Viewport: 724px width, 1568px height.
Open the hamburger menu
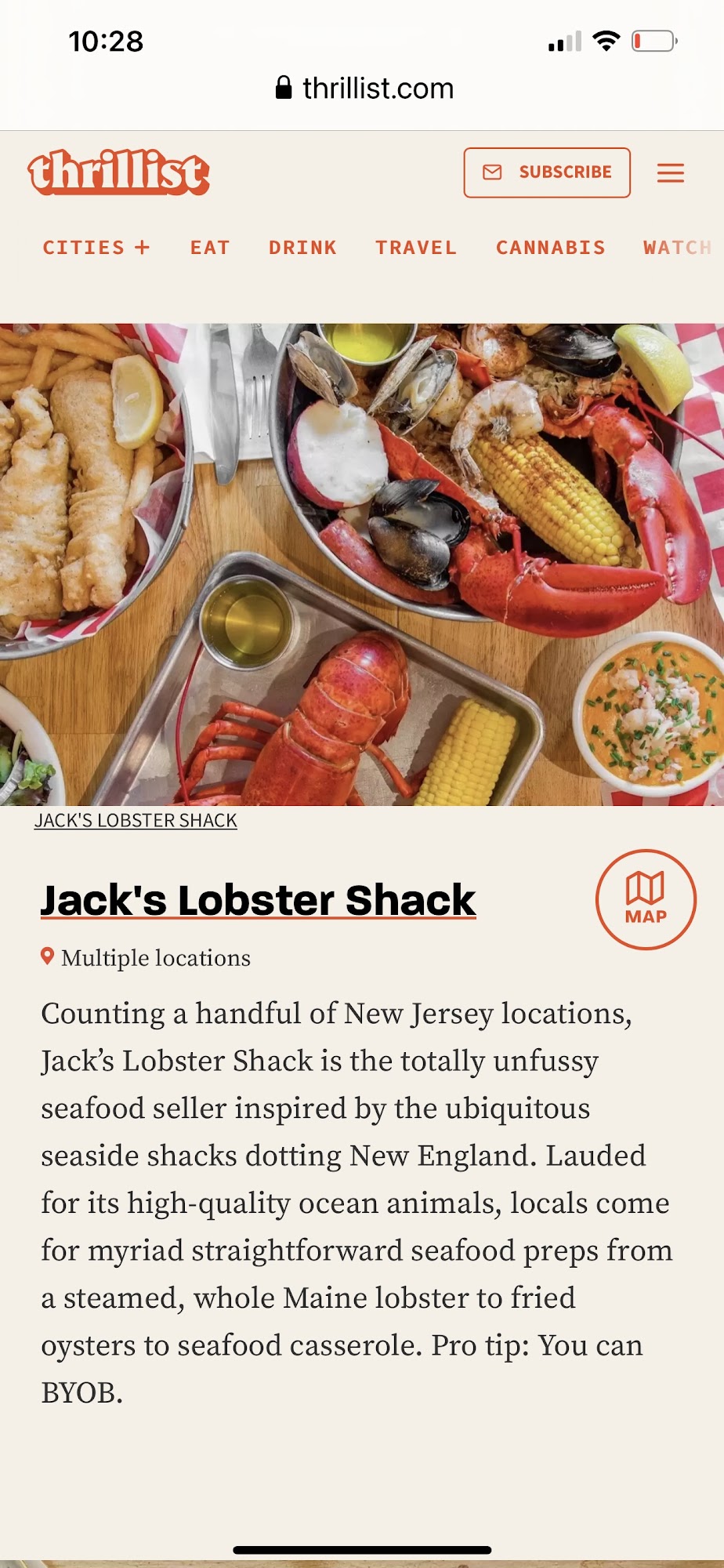coord(670,172)
